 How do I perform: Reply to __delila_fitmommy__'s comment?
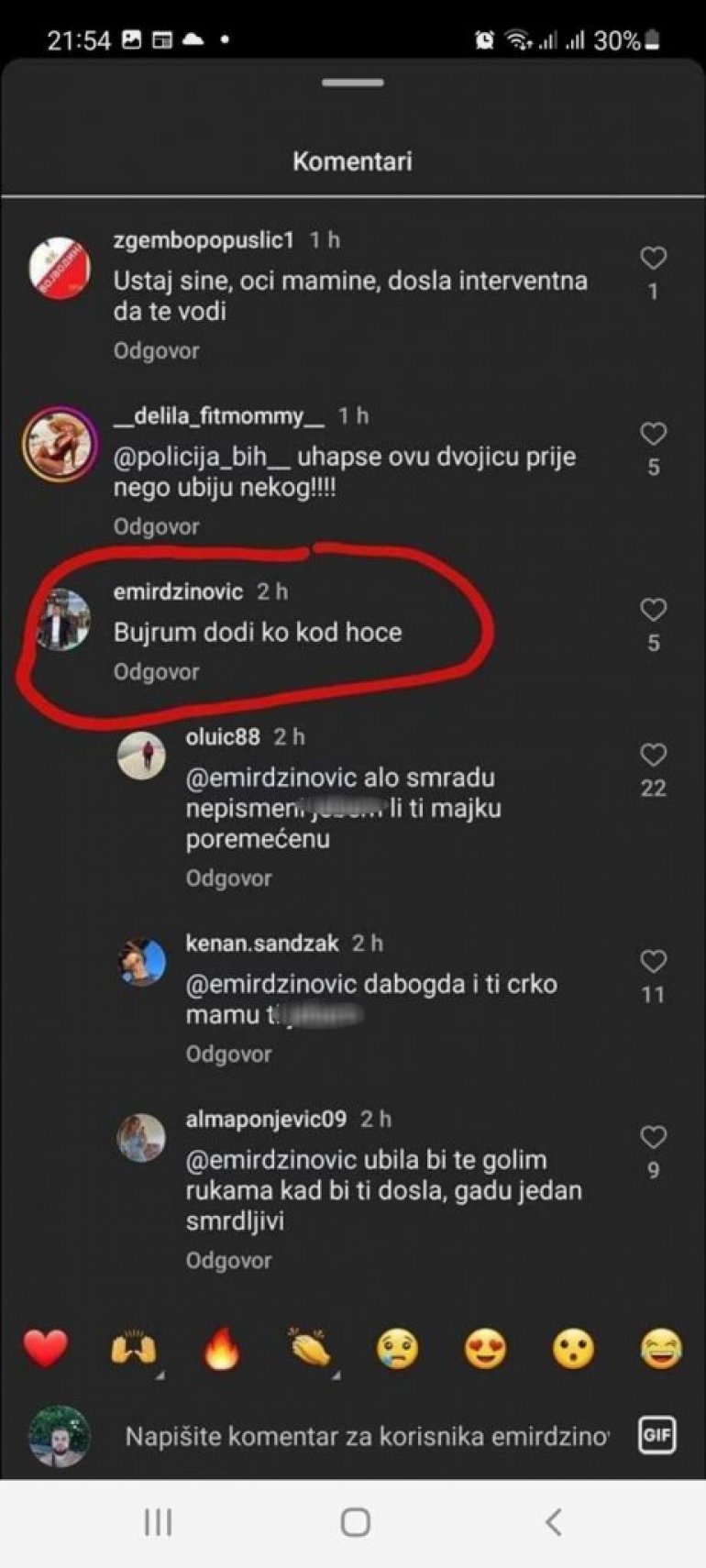coord(156,527)
